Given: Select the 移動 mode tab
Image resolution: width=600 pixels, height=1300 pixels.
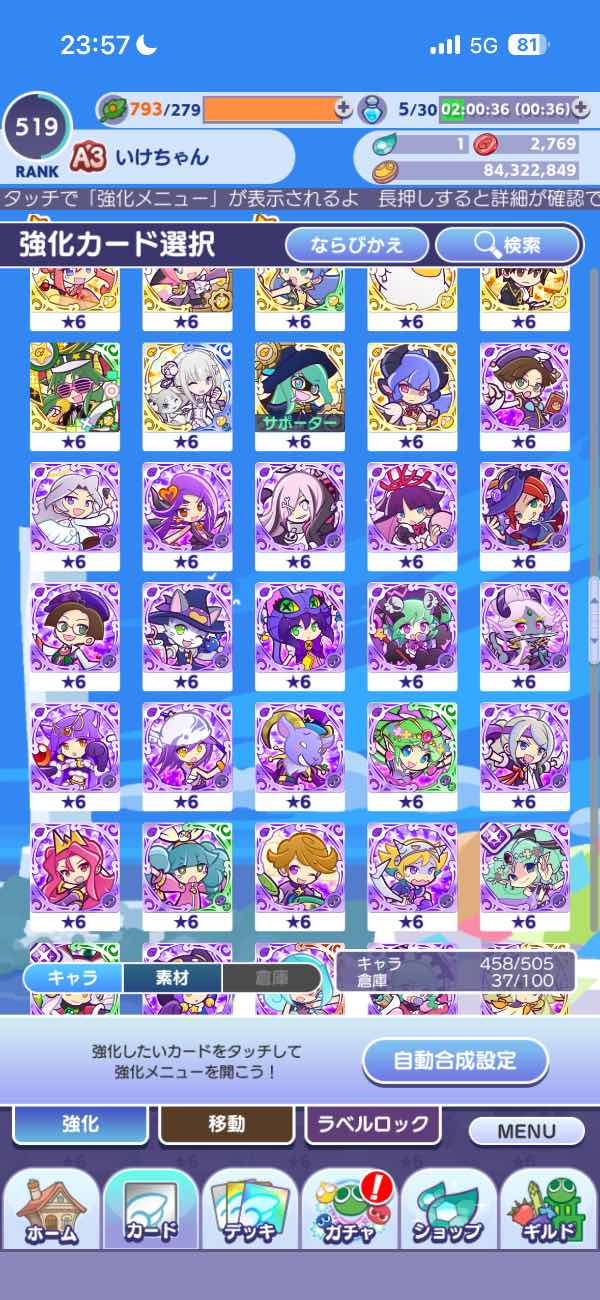Looking at the screenshot, I should click(227, 1124).
